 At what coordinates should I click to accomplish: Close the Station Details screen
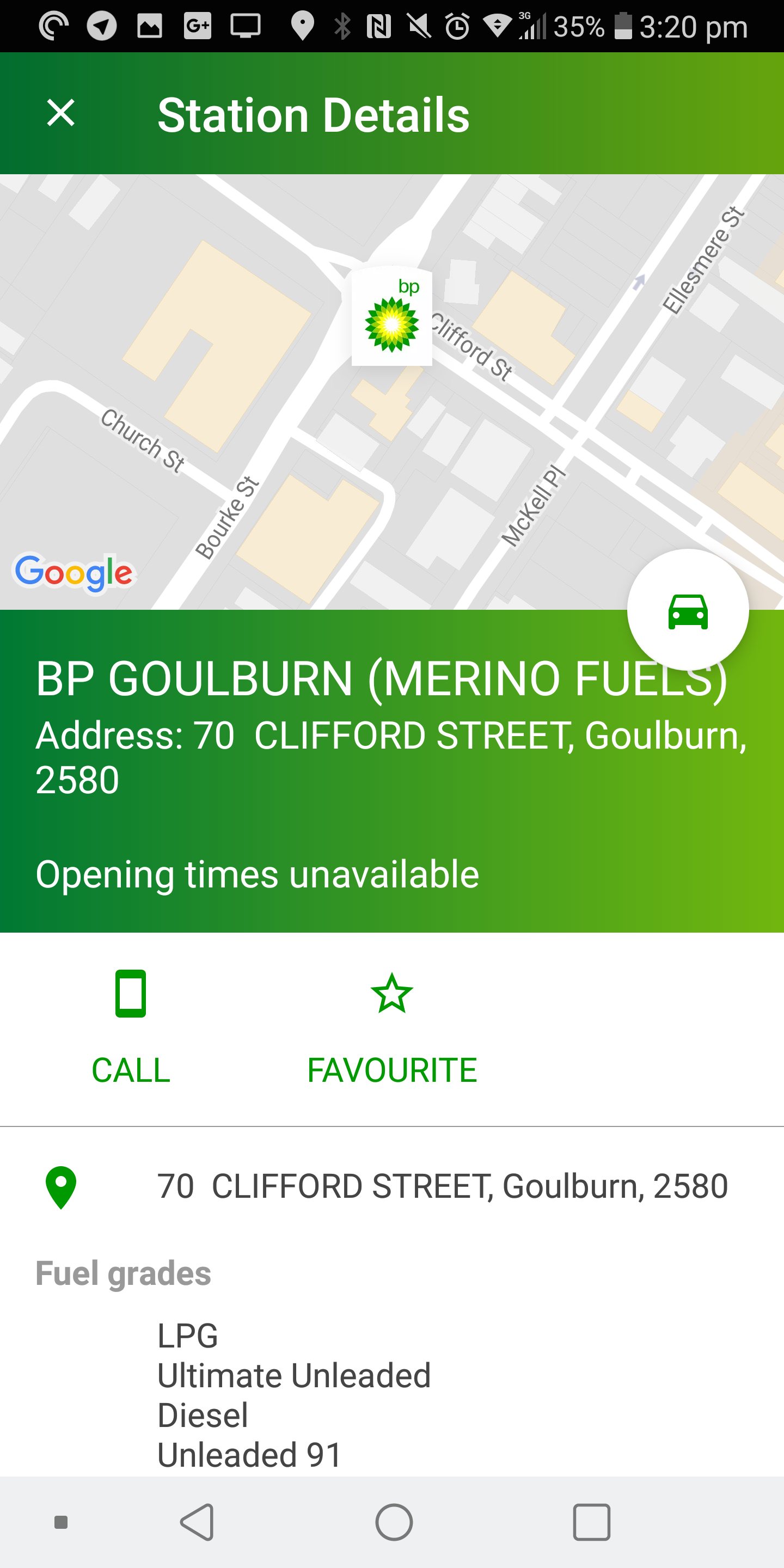pyautogui.click(x=61, y=113)
